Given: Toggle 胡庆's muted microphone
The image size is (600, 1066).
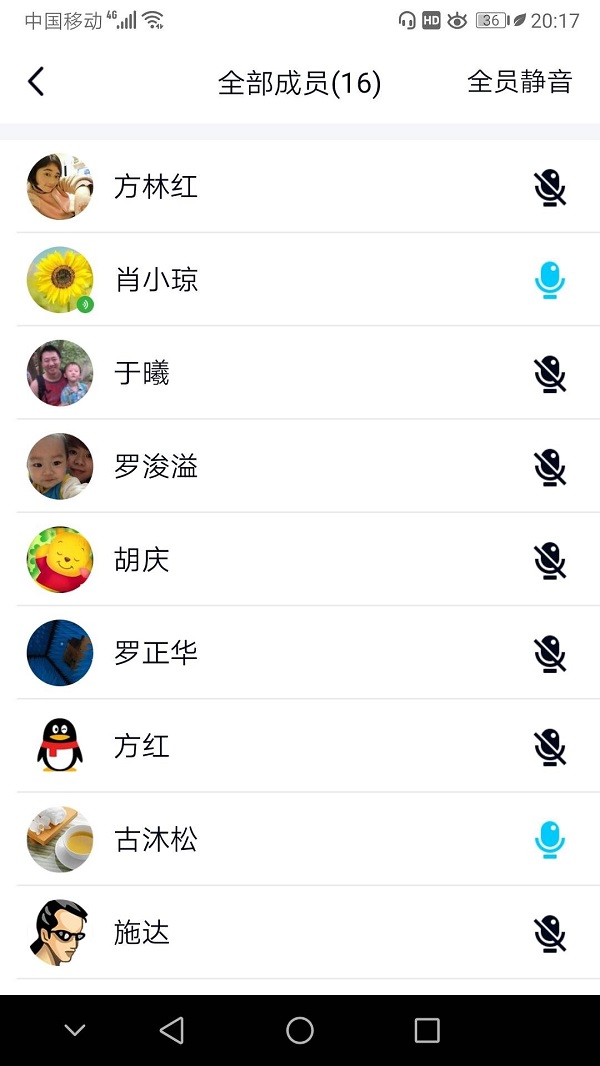Looking at the screenshot, I should [x=549, y=560].
